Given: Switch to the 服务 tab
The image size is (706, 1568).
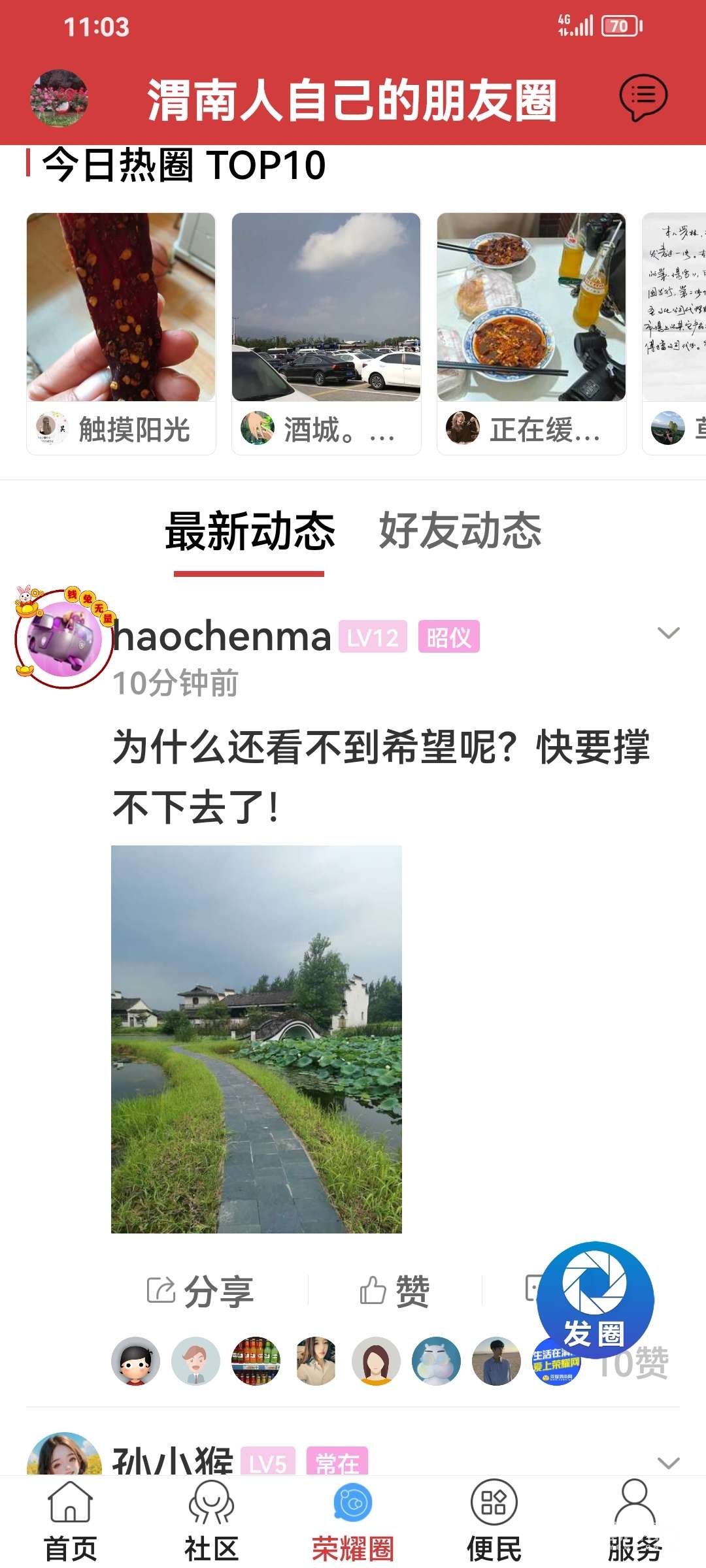Looking at the screenshot, I should (635, 1522).
